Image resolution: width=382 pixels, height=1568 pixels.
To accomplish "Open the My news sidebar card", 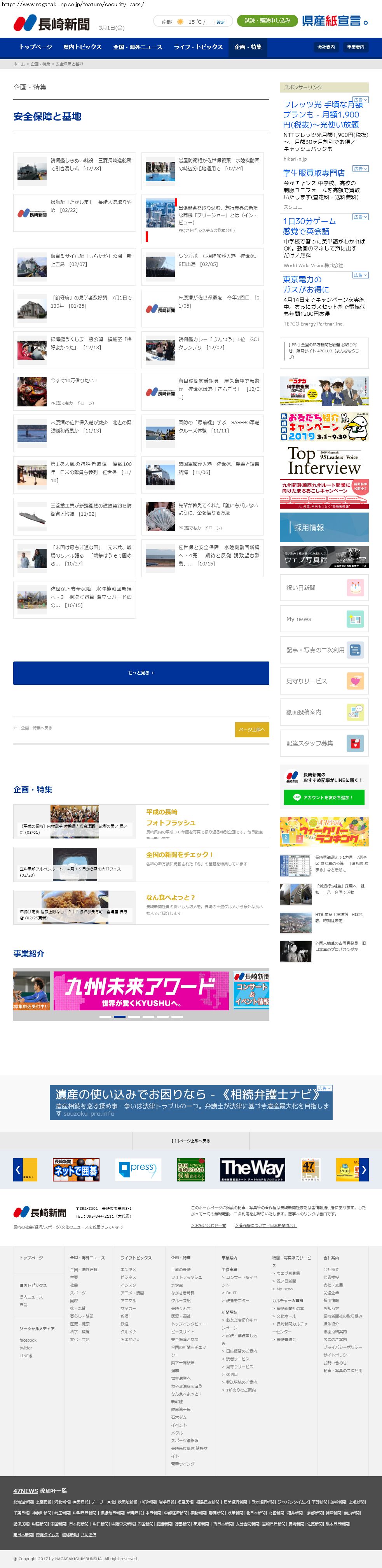I will pyautogui.click(x=324, y=618).
